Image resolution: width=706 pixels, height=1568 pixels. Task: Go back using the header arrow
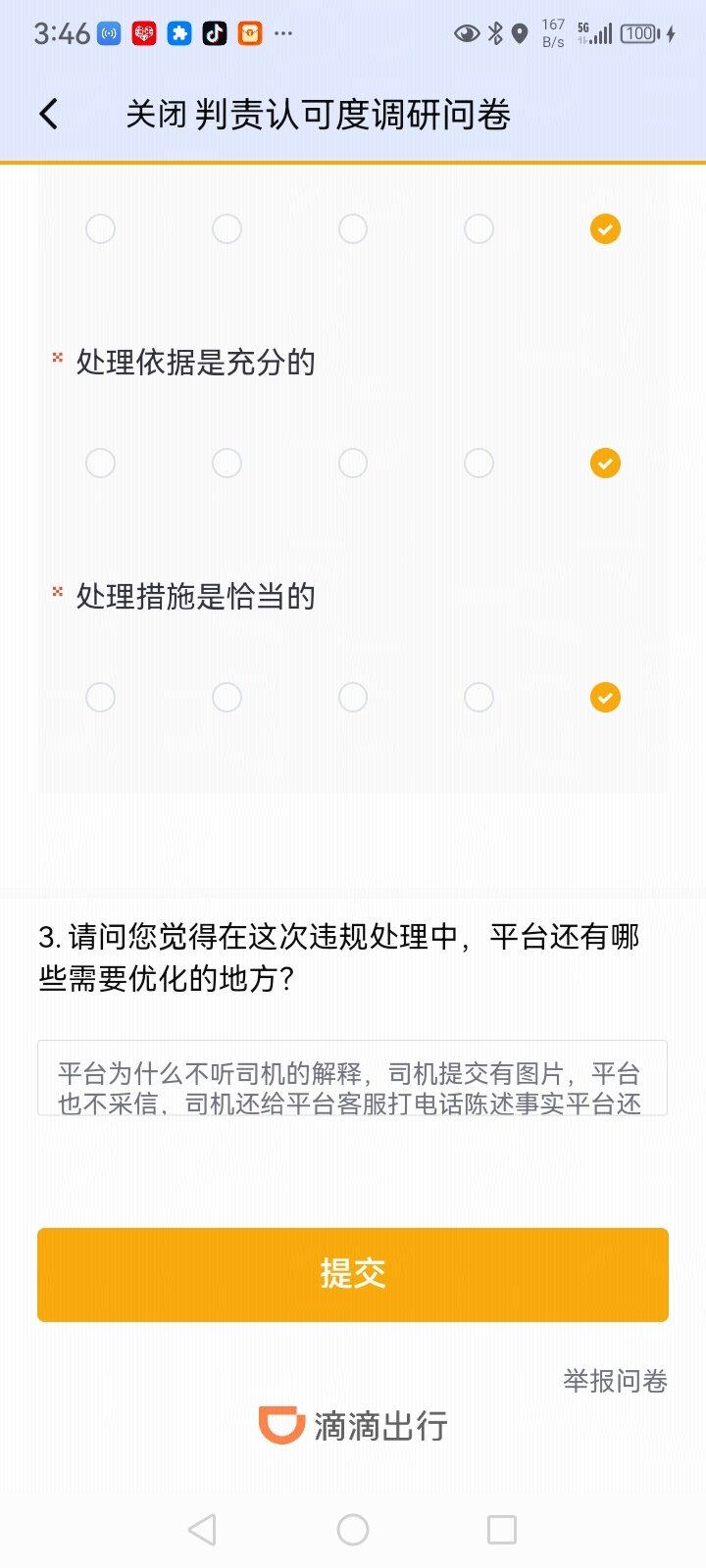tap(49, 115)
